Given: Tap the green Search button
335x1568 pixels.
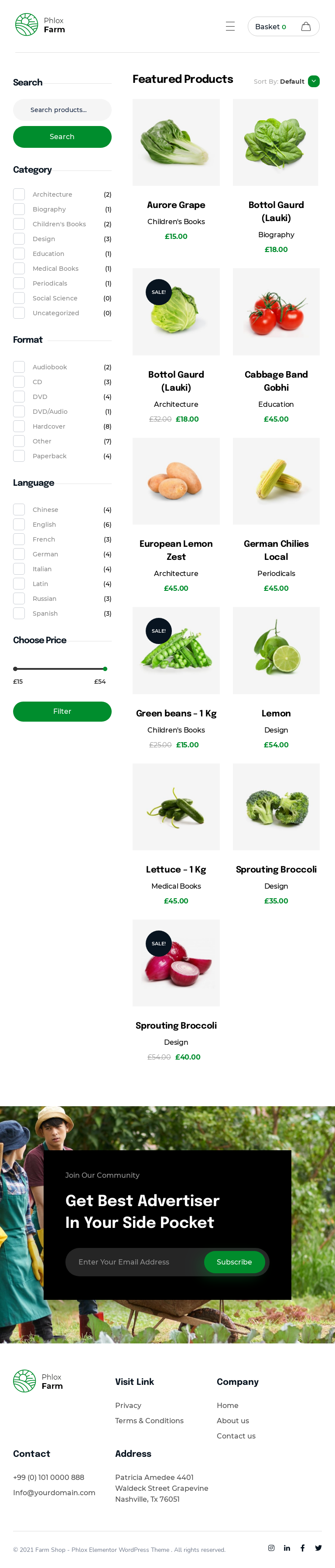Looking at the screenshot, I should tap(62, 136).
